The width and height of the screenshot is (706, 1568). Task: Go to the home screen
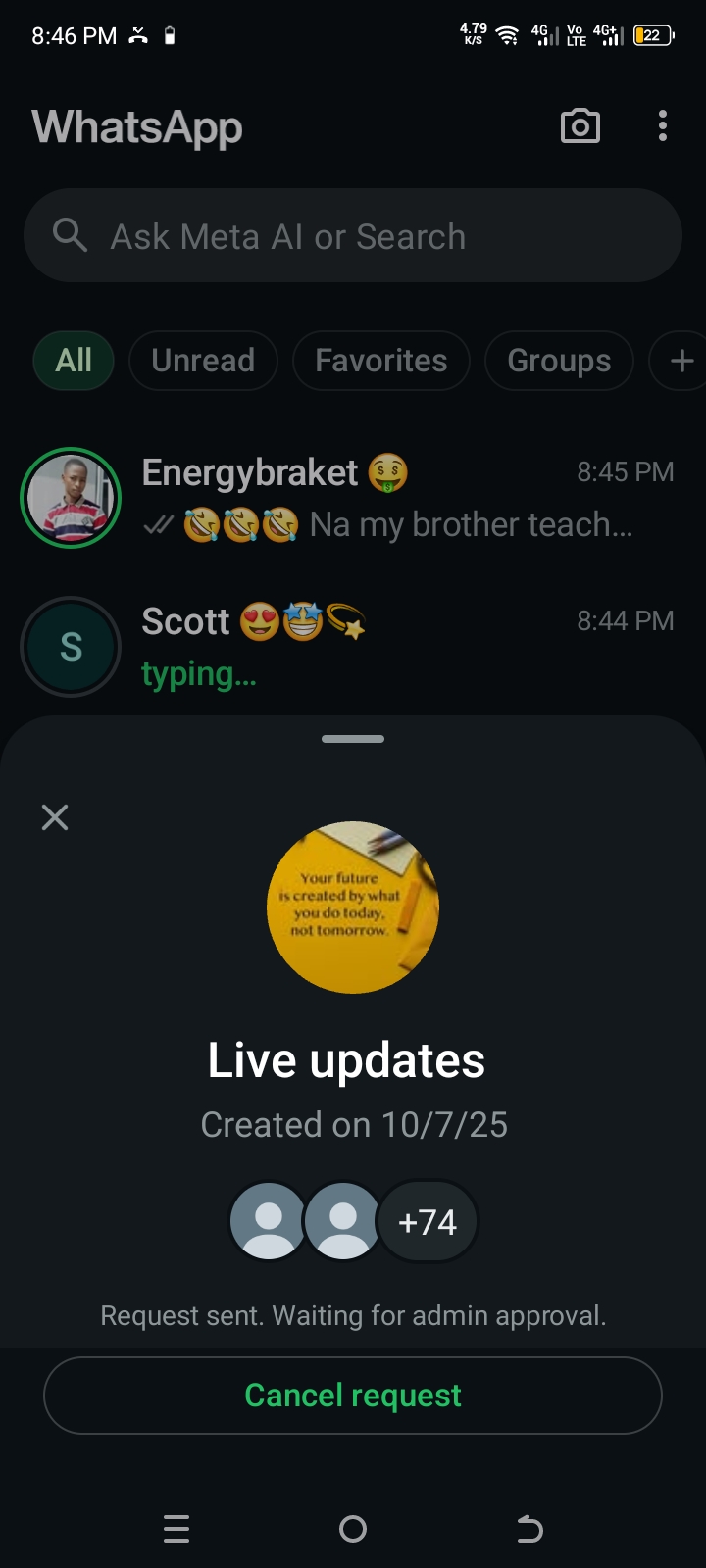[353, 1529]
